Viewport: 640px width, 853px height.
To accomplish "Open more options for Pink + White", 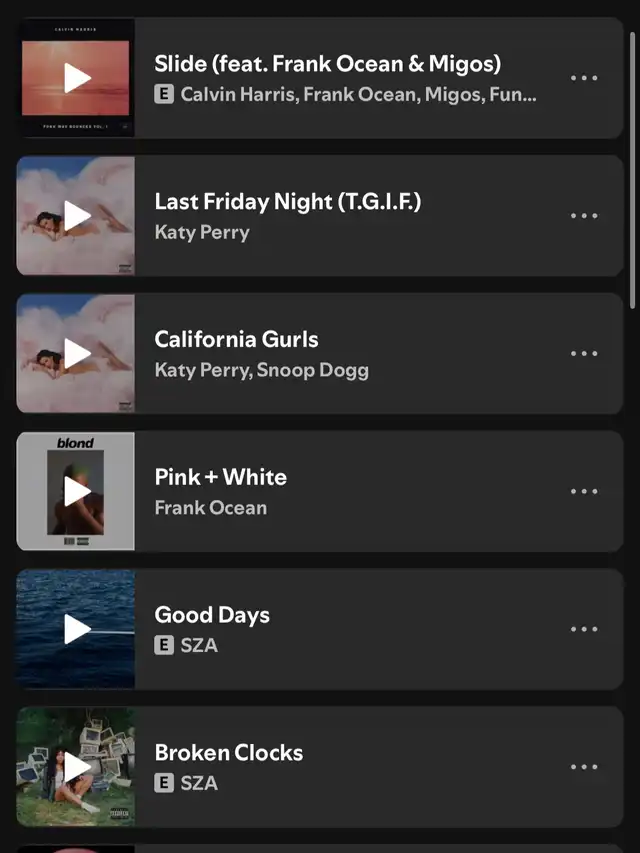I will coord(584,492).
